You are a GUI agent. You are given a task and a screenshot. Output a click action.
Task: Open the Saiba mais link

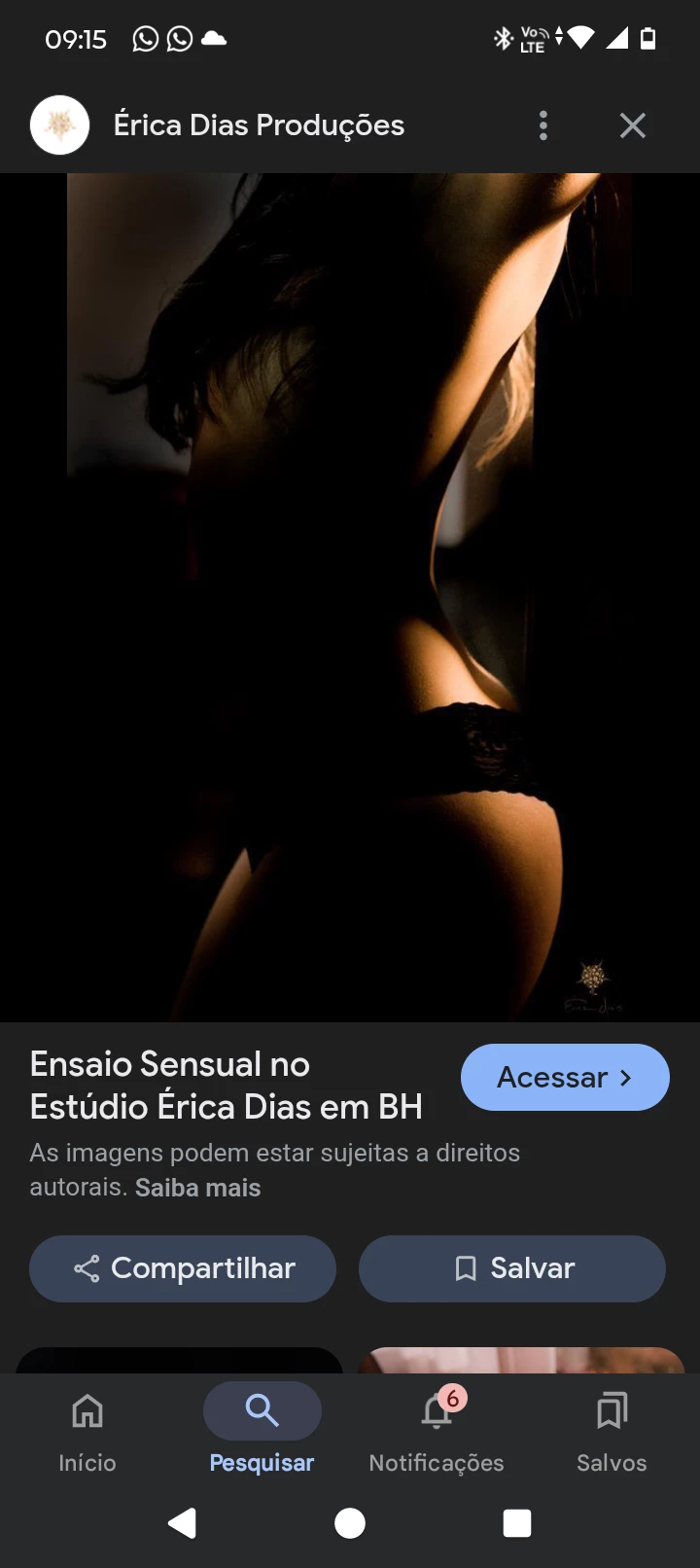(198, 1188)
